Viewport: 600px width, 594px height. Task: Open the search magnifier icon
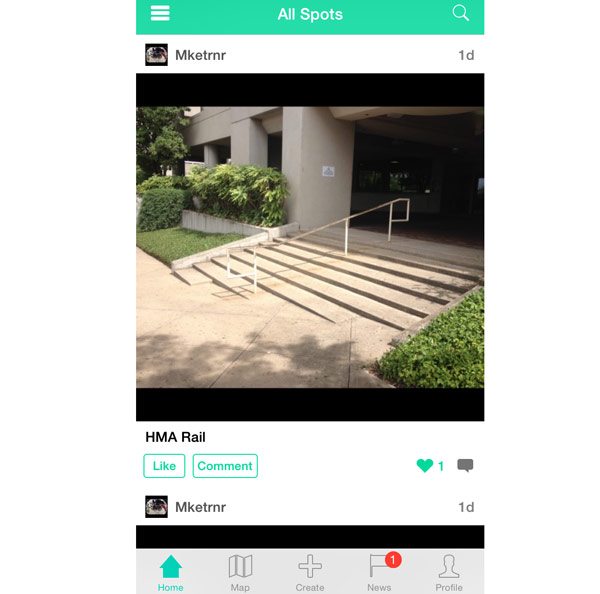461,13
